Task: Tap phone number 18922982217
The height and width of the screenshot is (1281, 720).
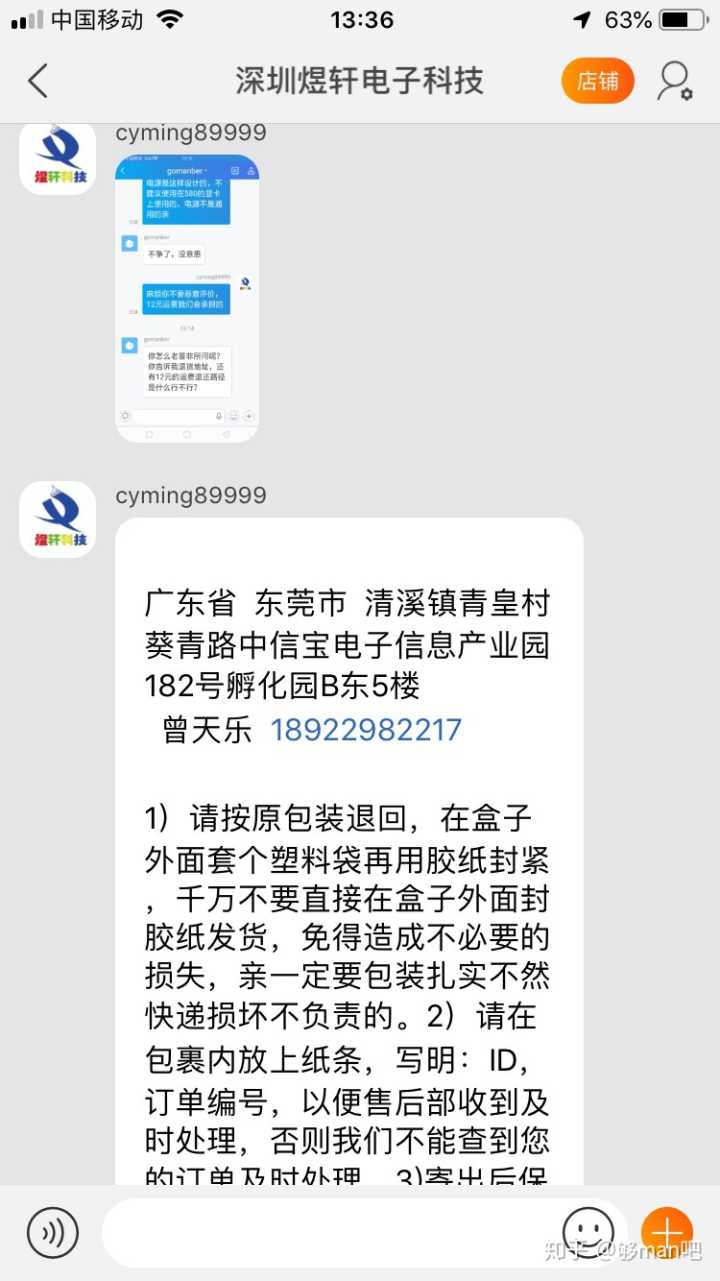Action: tap(366, 730)
